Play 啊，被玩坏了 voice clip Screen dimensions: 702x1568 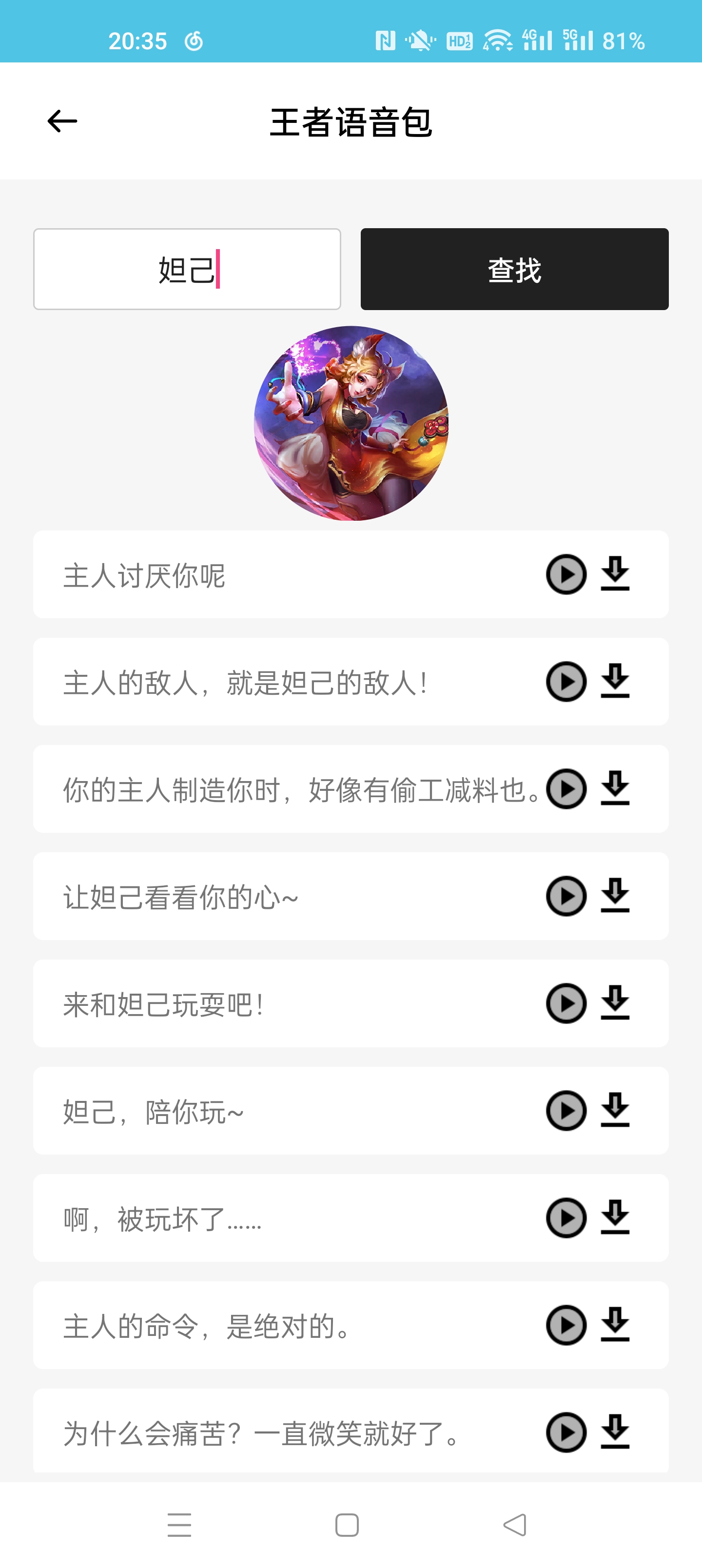(x=565, y=1218)
